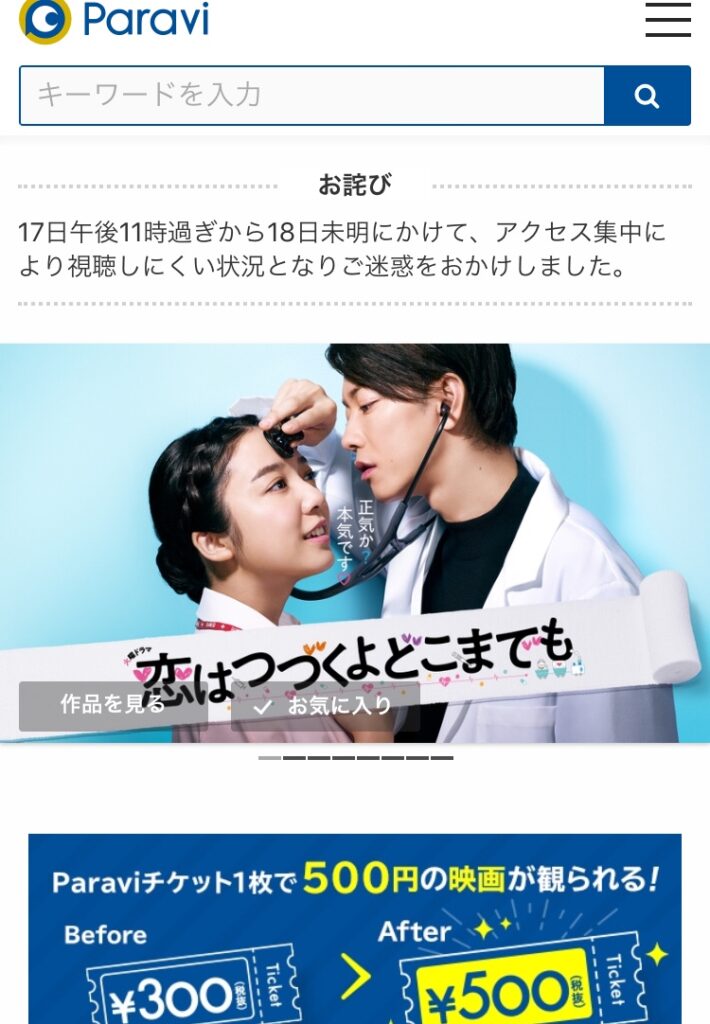Screen dimensions: 710x1024
Task: Tap the 作品を見る button
Action: (113, 705)
